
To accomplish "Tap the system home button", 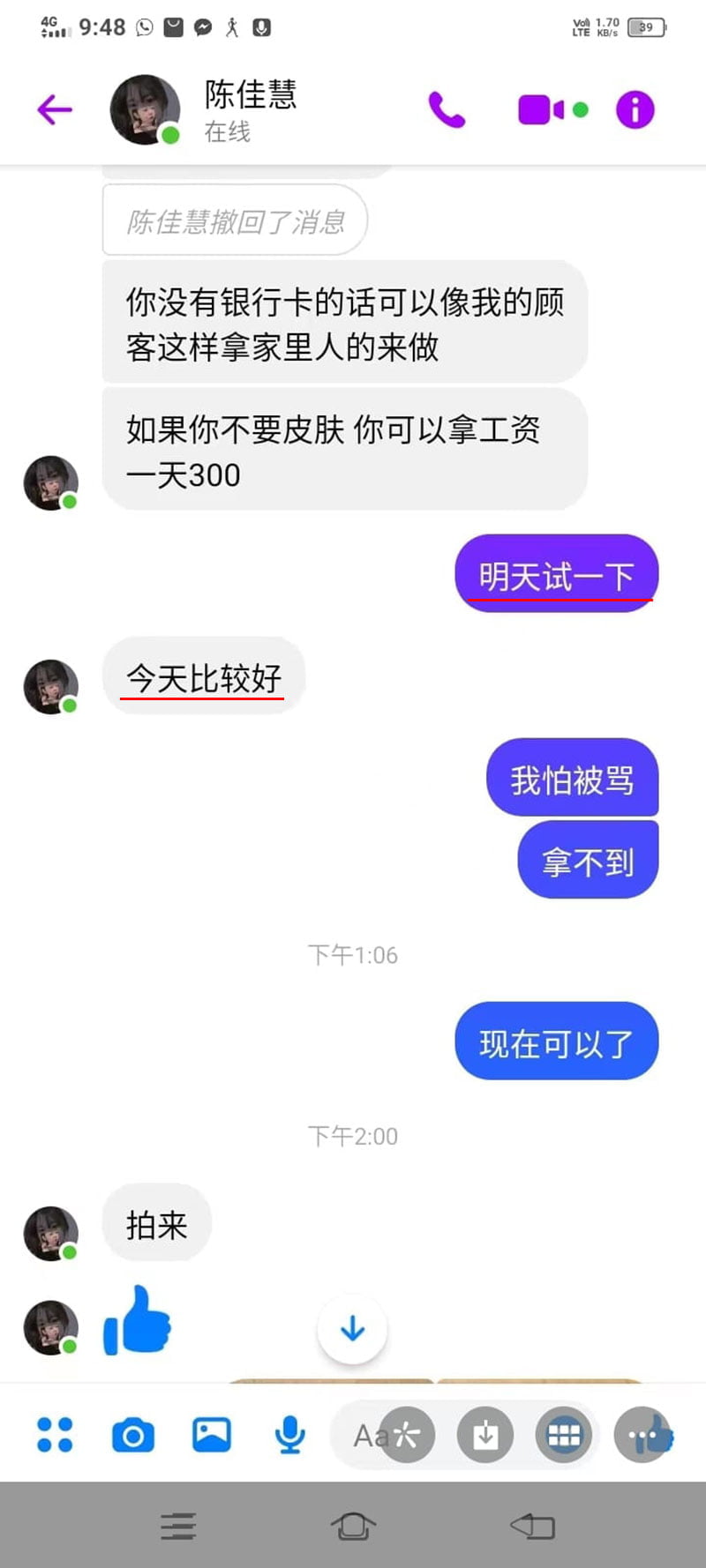I will tap(353, 1526).
